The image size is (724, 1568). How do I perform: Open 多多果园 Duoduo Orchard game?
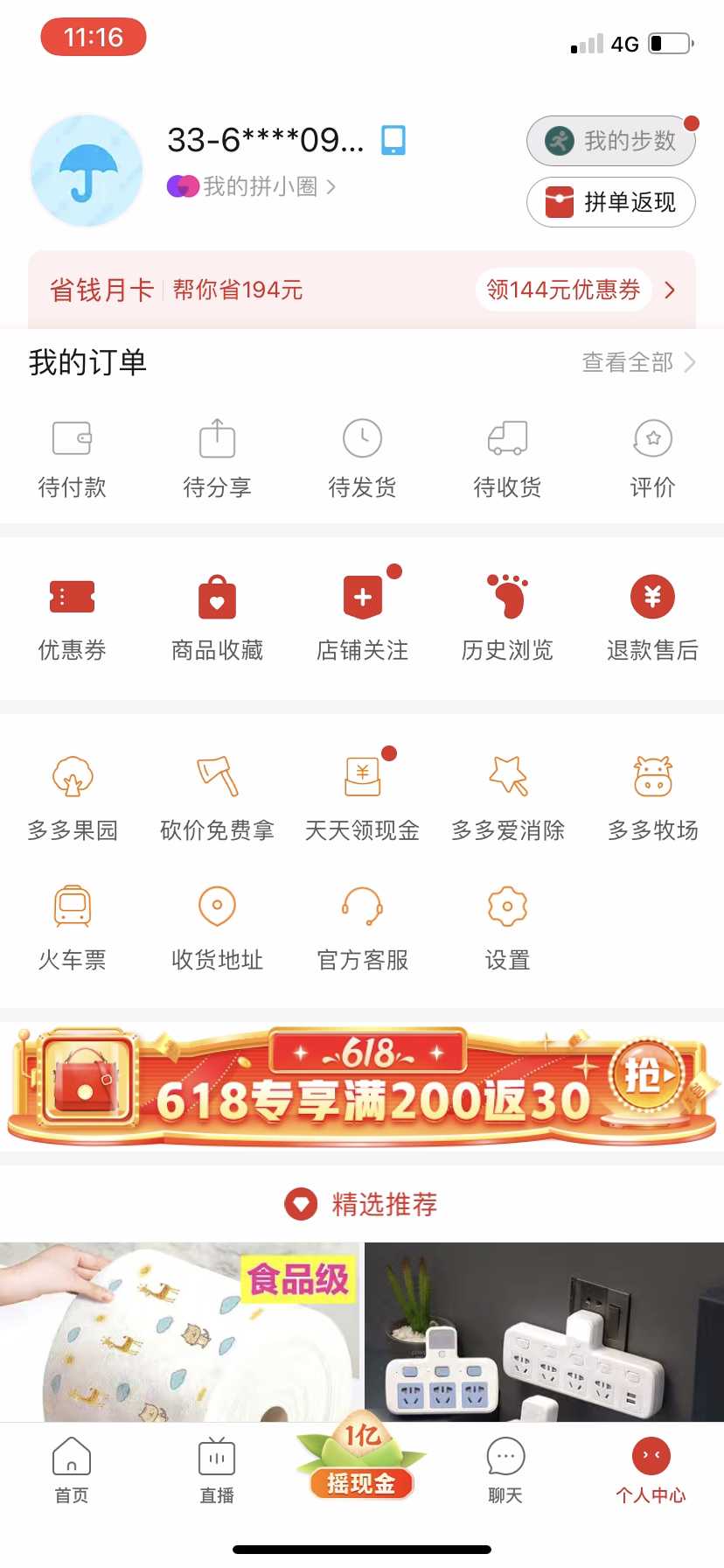73,794
